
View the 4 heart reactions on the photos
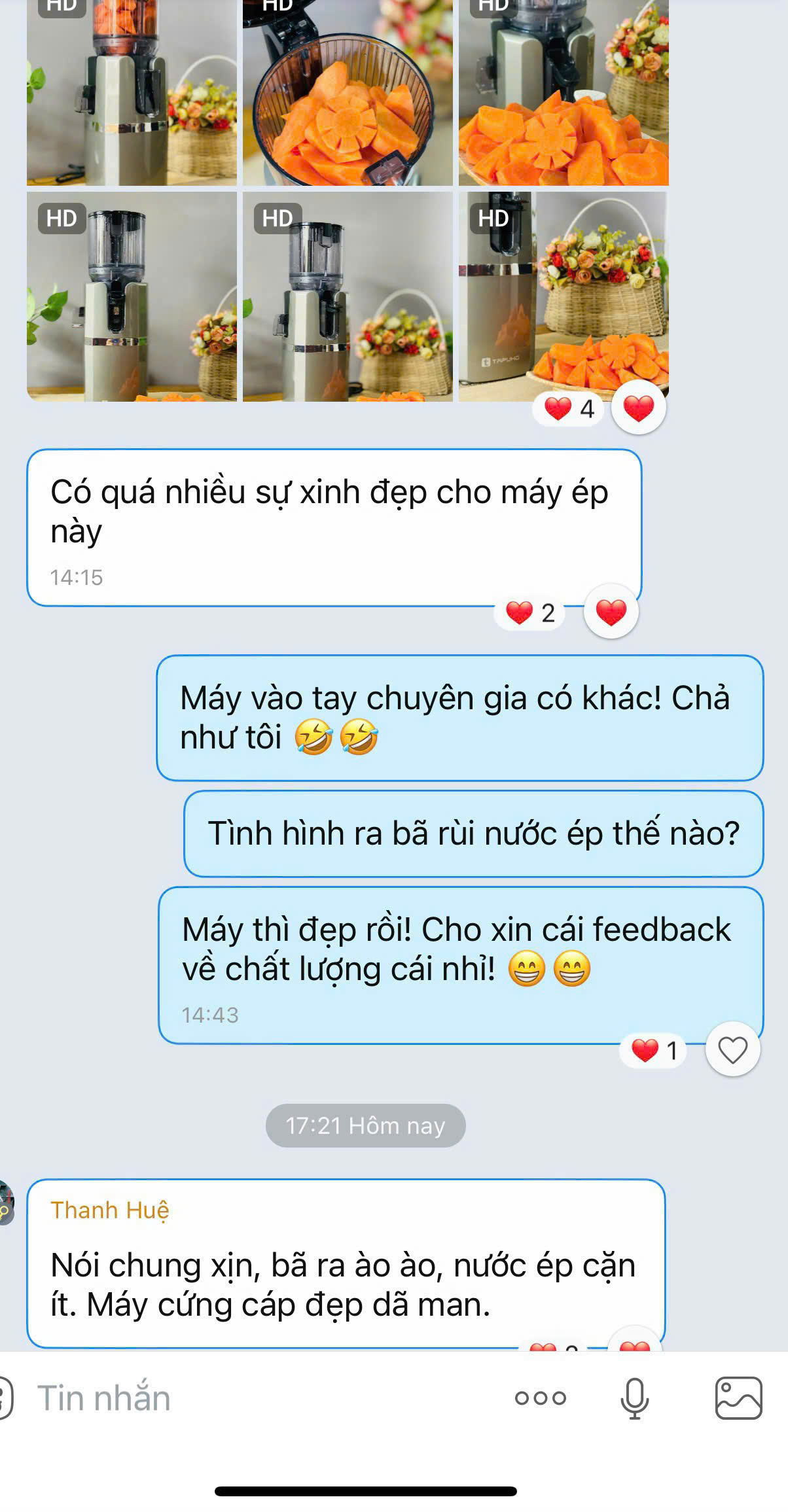568,409
